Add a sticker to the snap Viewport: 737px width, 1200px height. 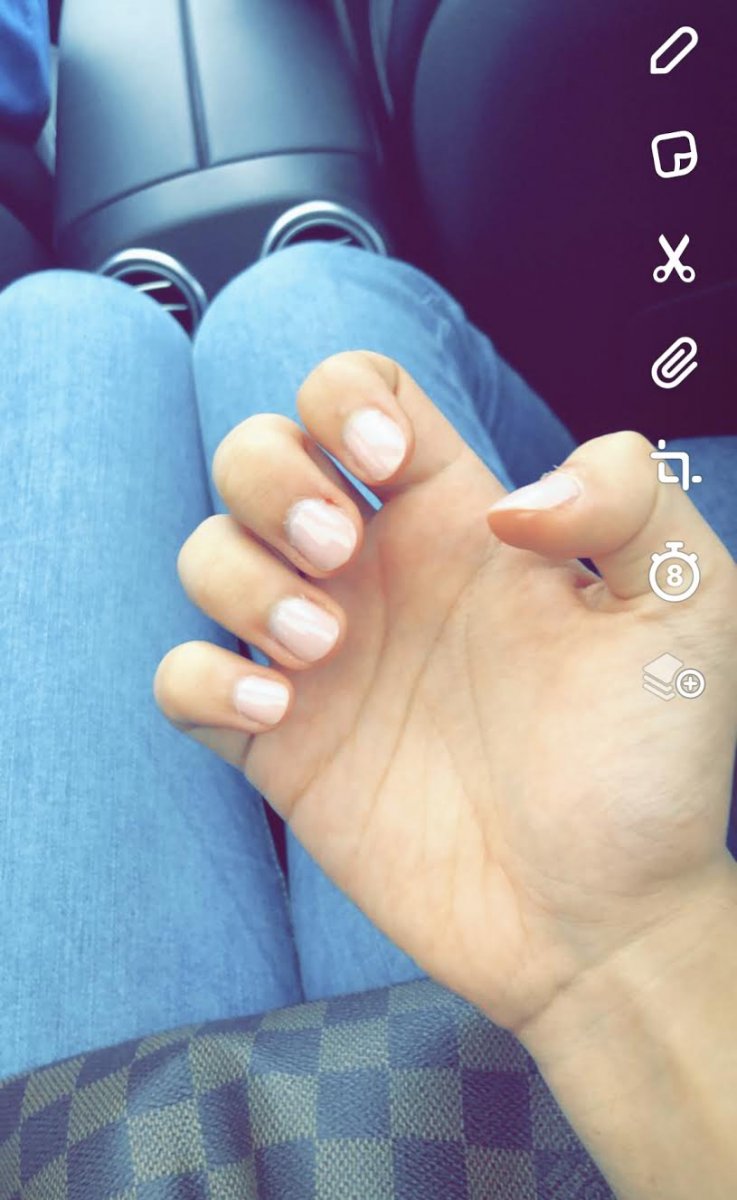(674, 156)
